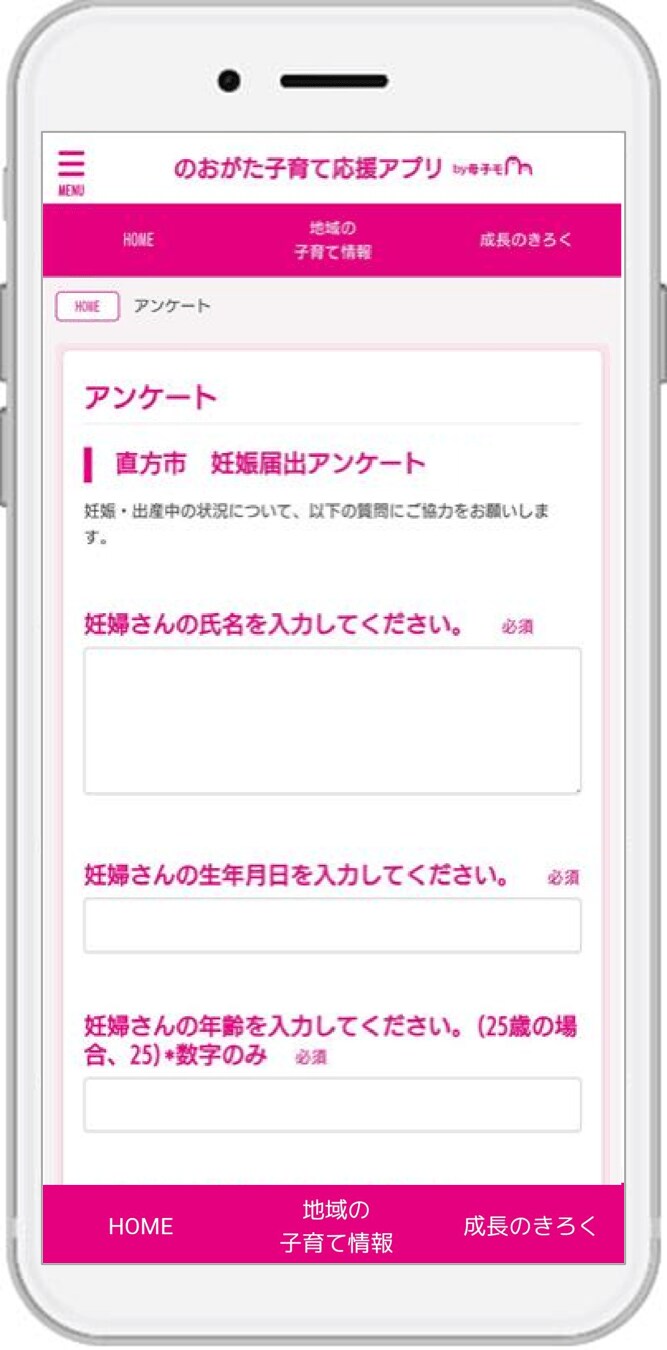Image resolution: width=667 pixels, height=1350 pixels.
Task: Switch to 成長のきろく from the bottom navigation bar
Action: pyautogui.click(x=529, y=1226)
